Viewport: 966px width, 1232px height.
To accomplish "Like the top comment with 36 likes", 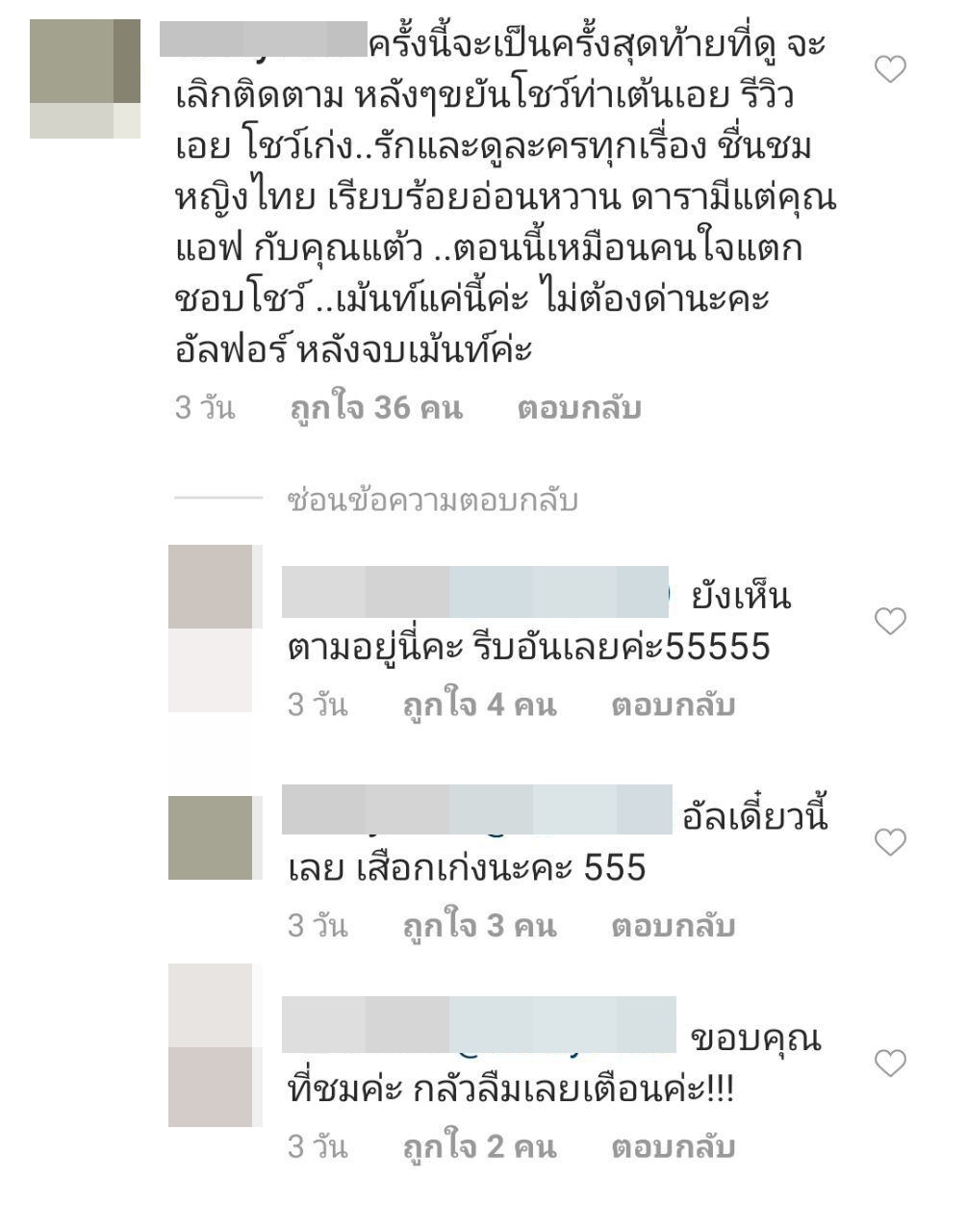I will 890,69.
